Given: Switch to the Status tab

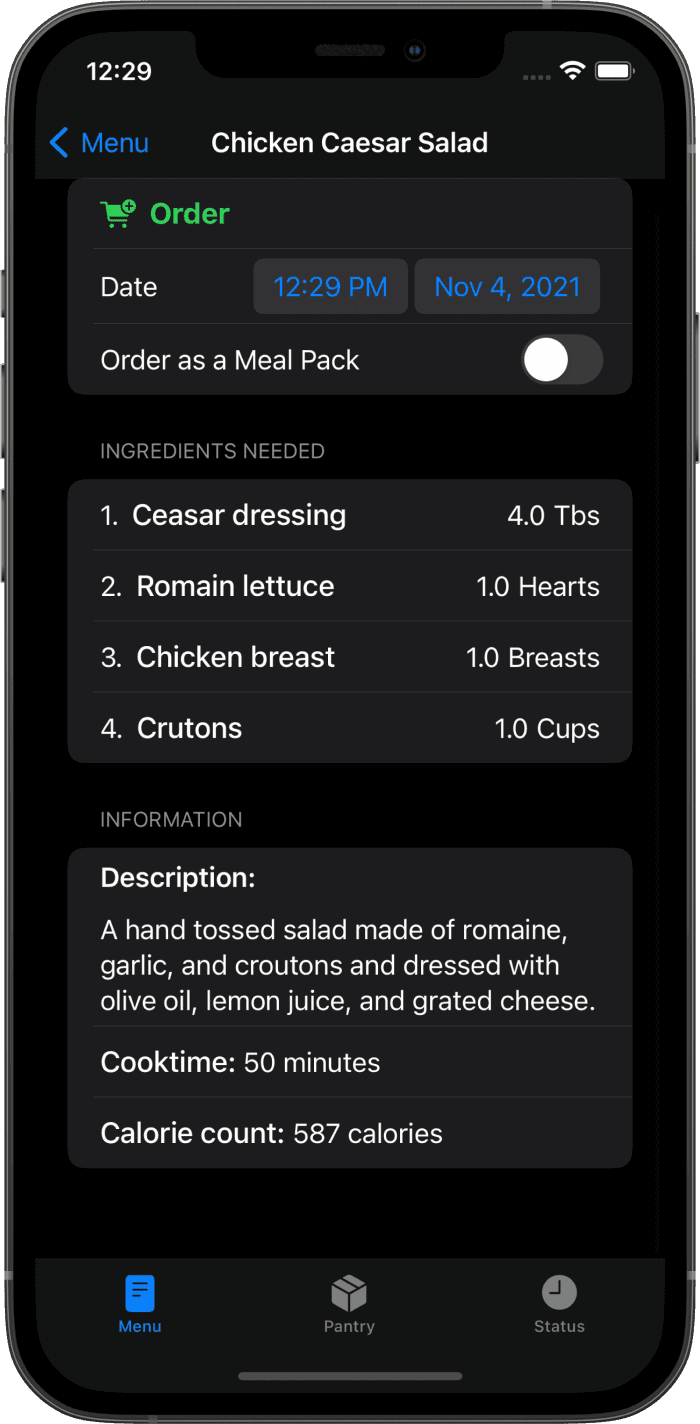Looking at the screenshot, I should 559,1305.
